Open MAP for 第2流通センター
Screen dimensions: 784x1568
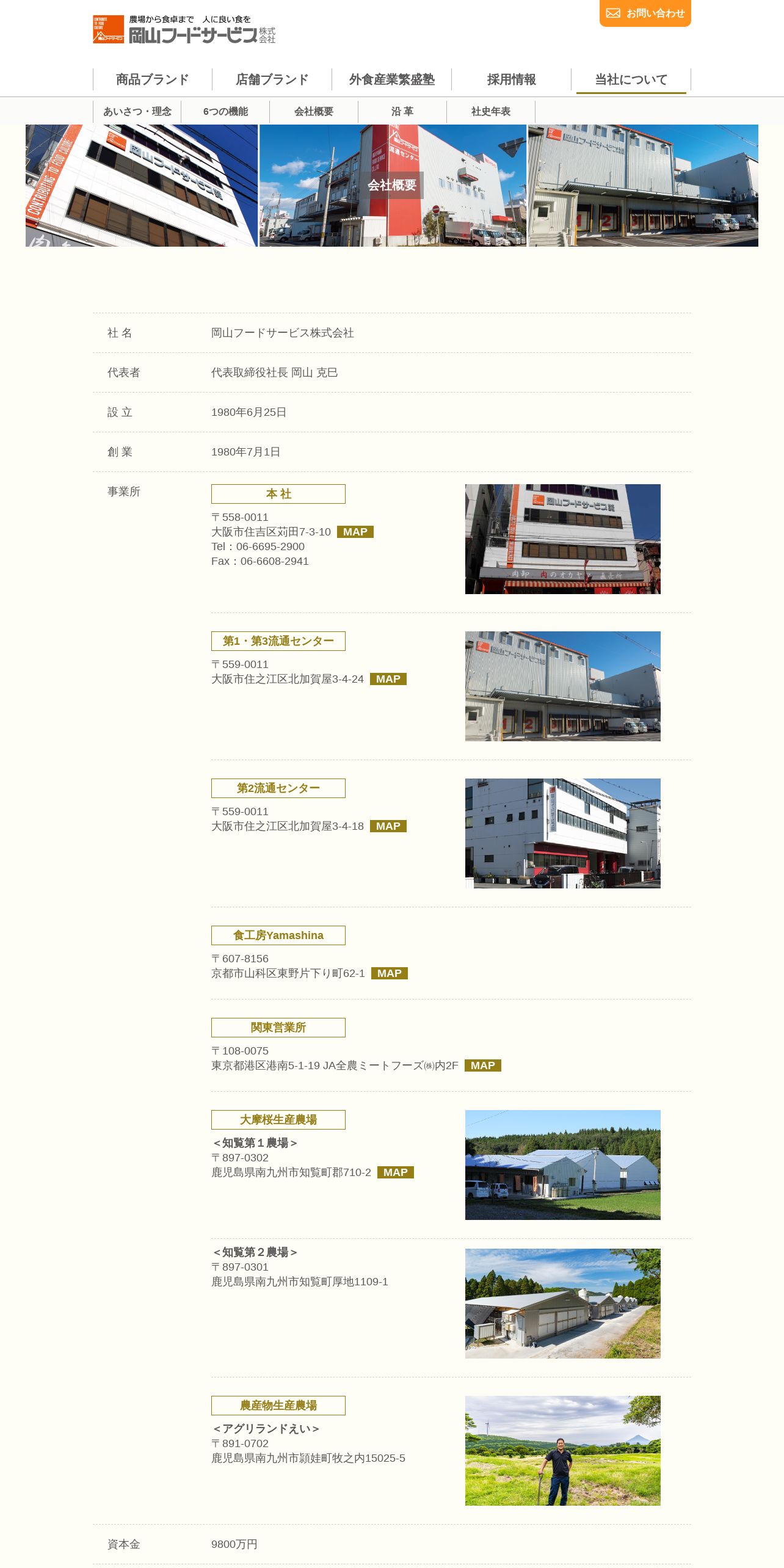pos(388,826)
